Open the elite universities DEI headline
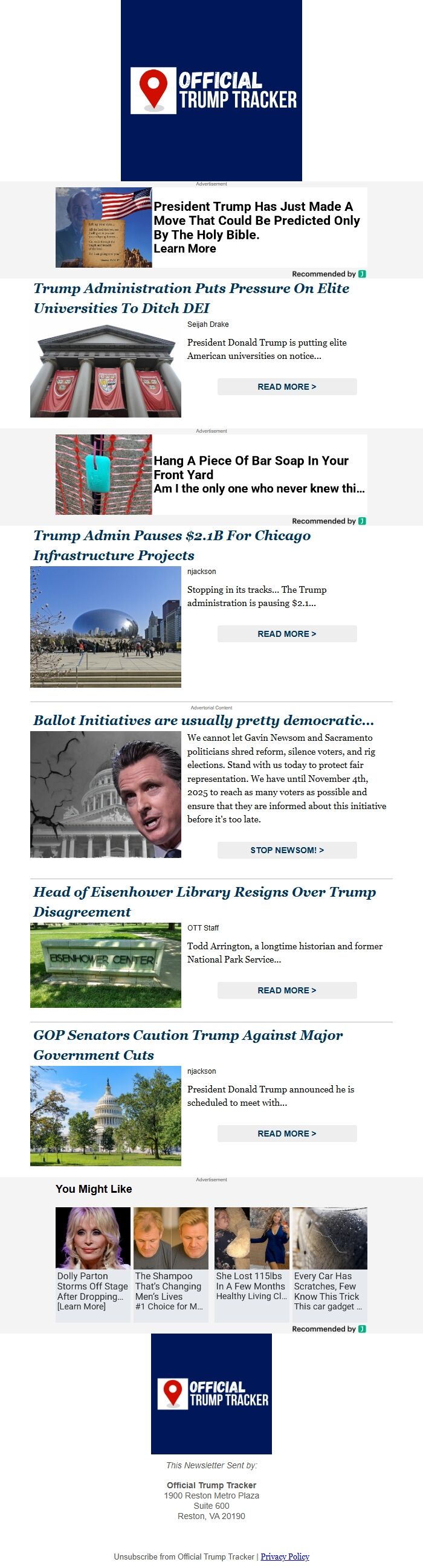Viewport: 423px width, 1568px height. pyautogui.click(x=191, y=298)
